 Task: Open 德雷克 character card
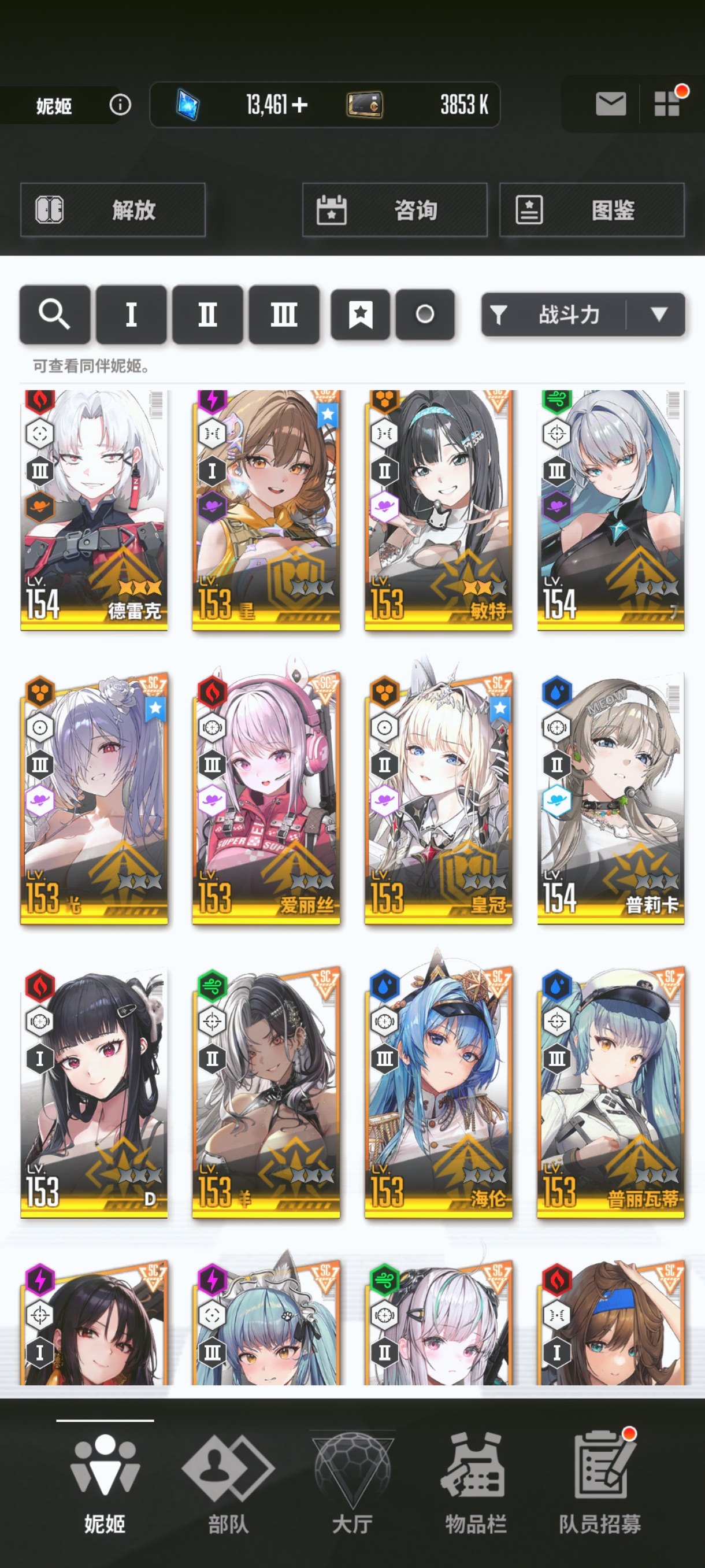[x=94, y=510]
